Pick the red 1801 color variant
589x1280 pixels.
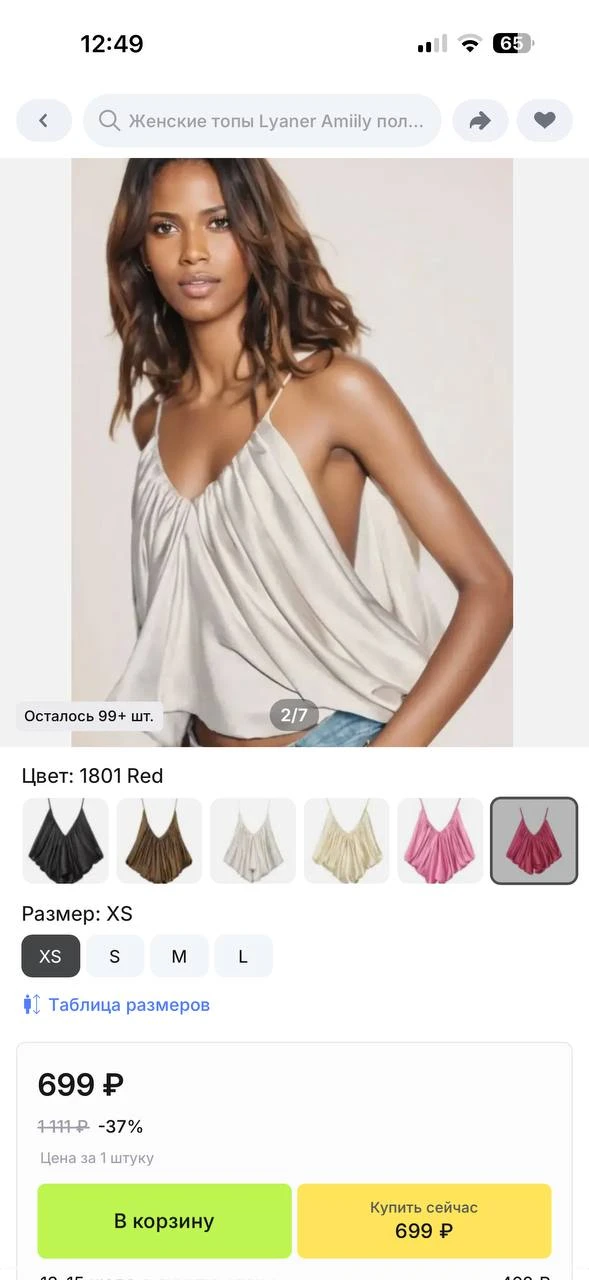click(534, 841)
